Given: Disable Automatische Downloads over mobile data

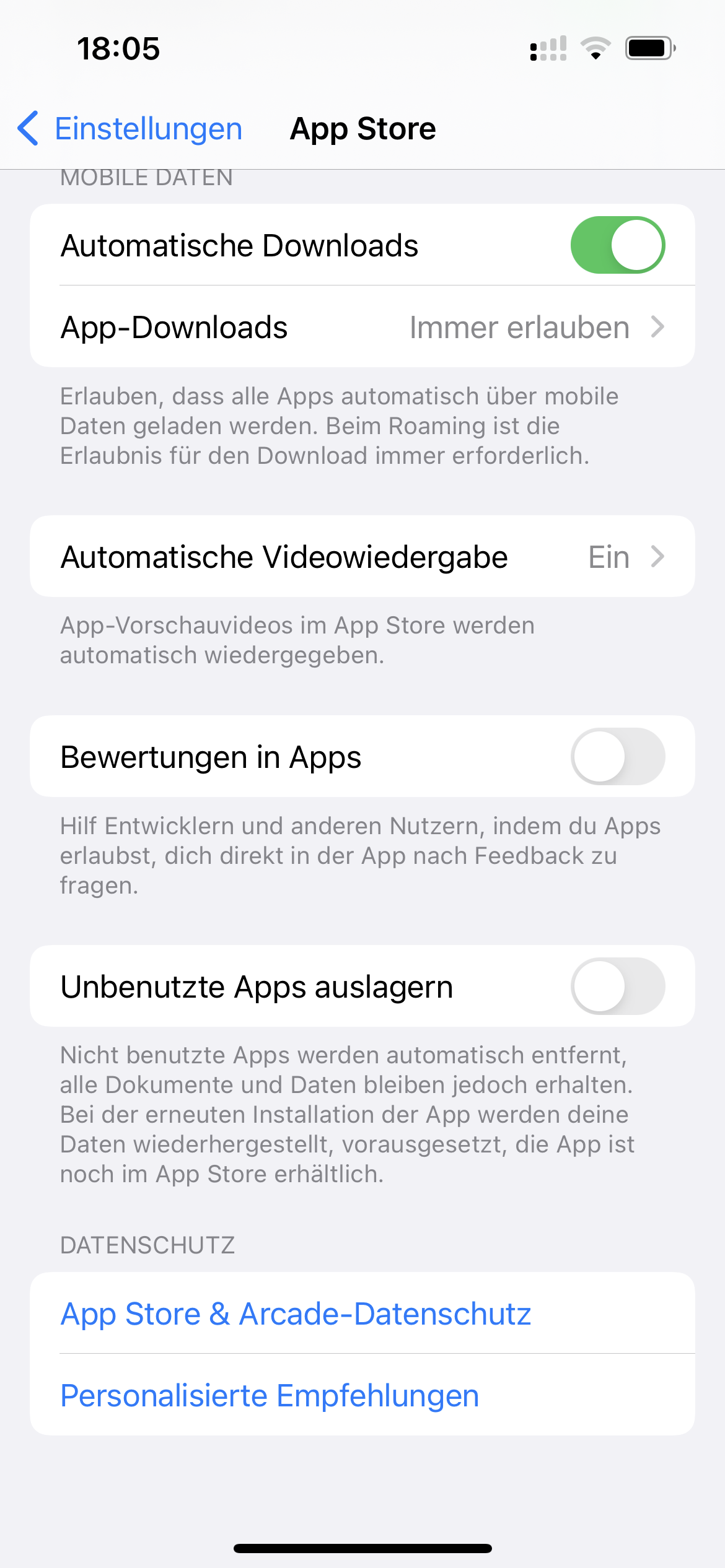Looking at the screenshot, I should pyautogui.click(x=617, y=245).
